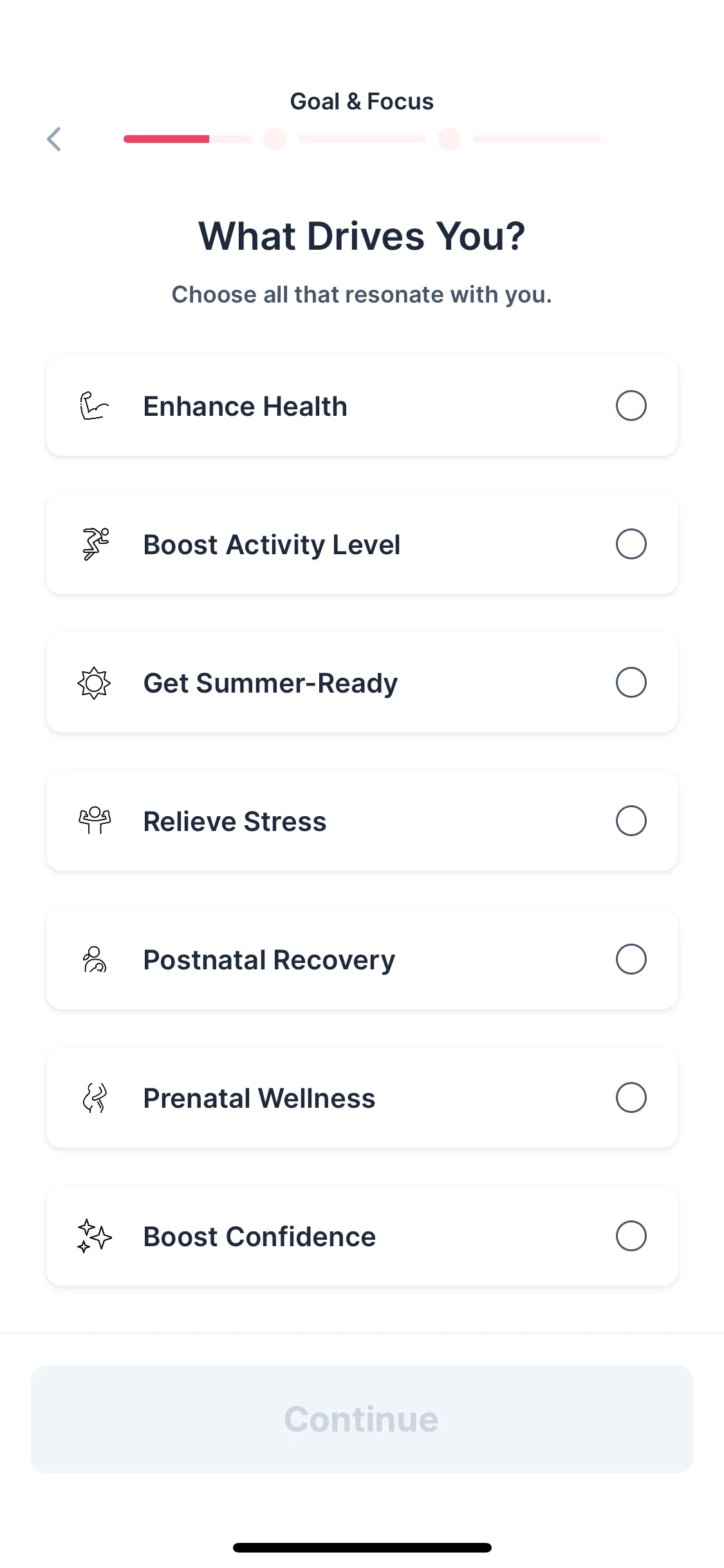
Task: Add Boost Confidence to your goals
Action: point(630,1236)
